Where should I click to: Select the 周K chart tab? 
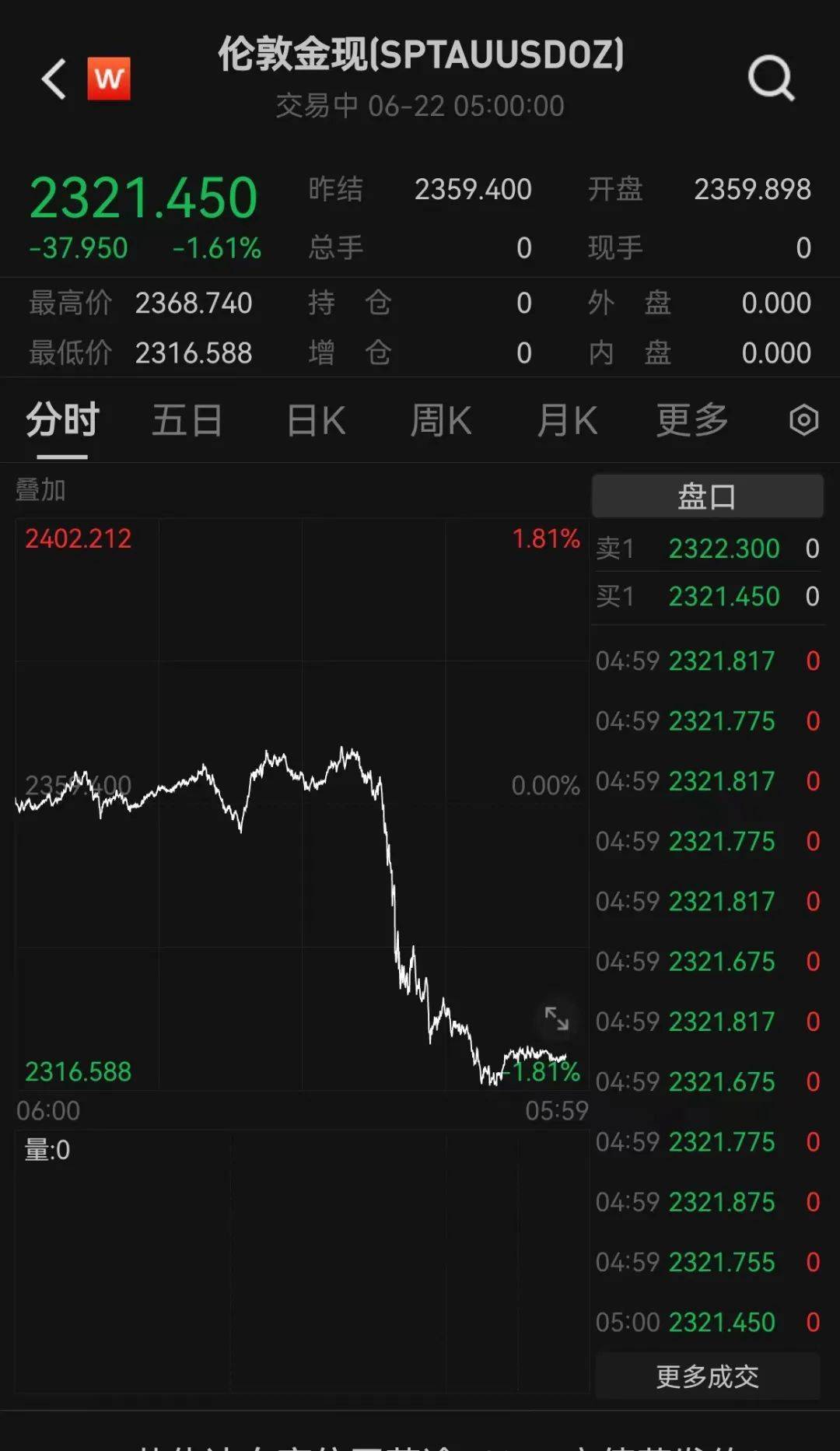coord(440,421)
